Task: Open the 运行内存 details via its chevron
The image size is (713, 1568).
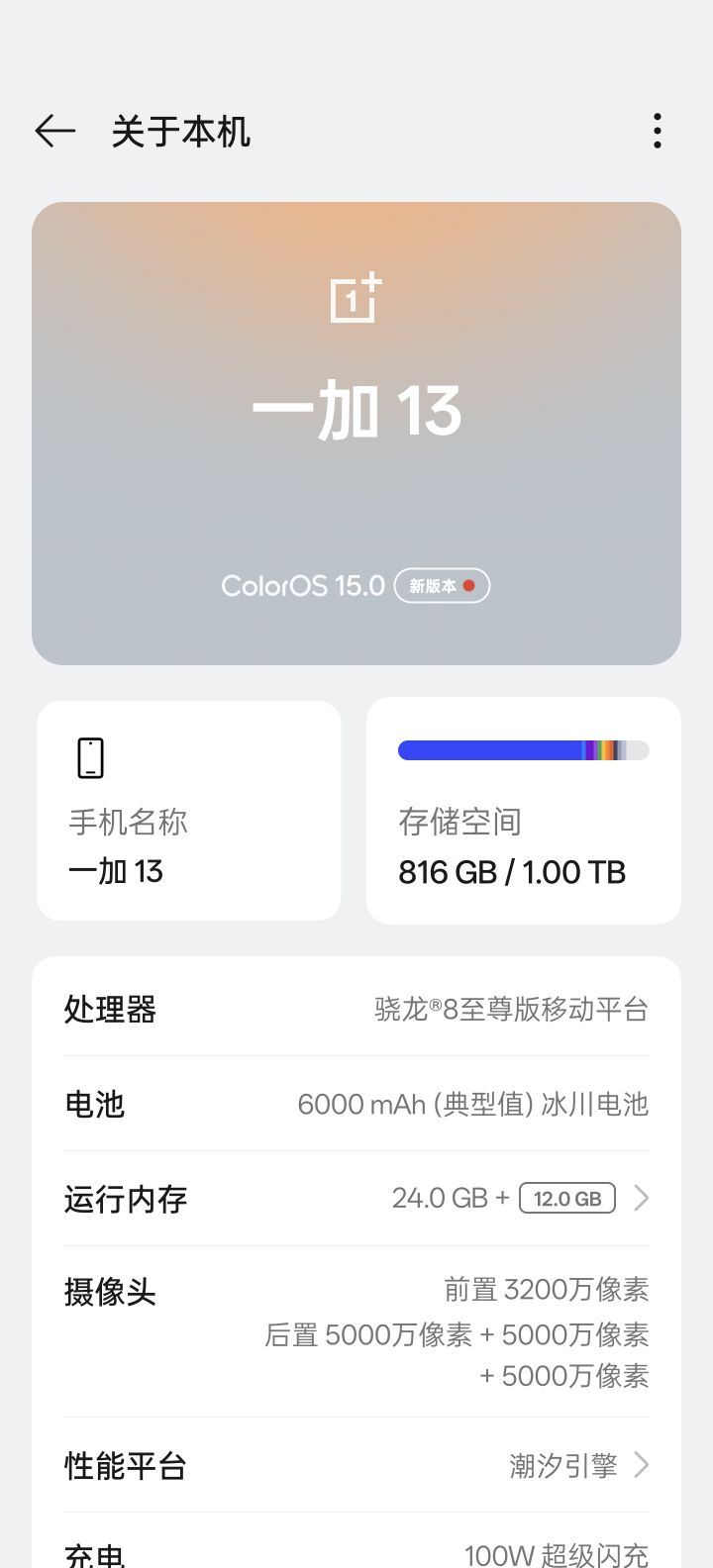Action: click(x=640, y=1198)
